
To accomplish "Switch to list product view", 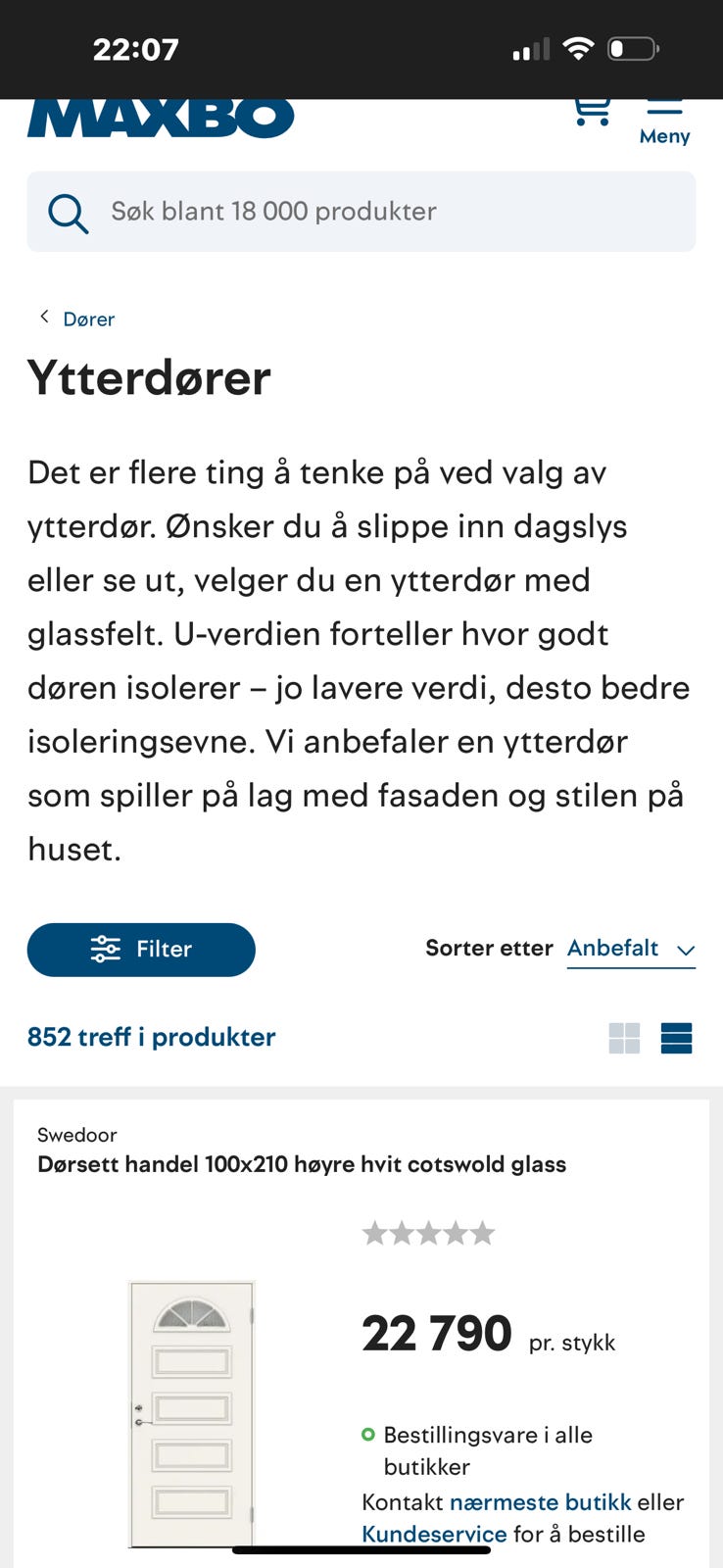I will pos(677,1037).
